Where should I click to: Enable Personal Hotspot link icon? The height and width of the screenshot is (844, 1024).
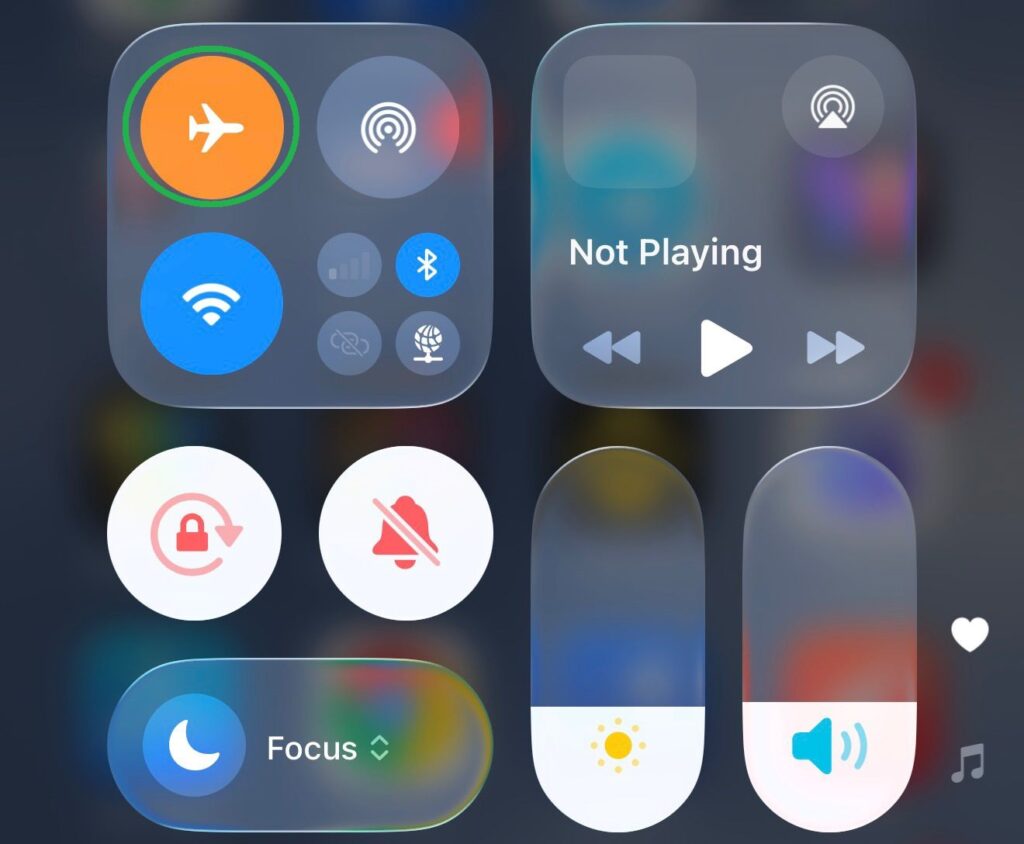[349, 343]
